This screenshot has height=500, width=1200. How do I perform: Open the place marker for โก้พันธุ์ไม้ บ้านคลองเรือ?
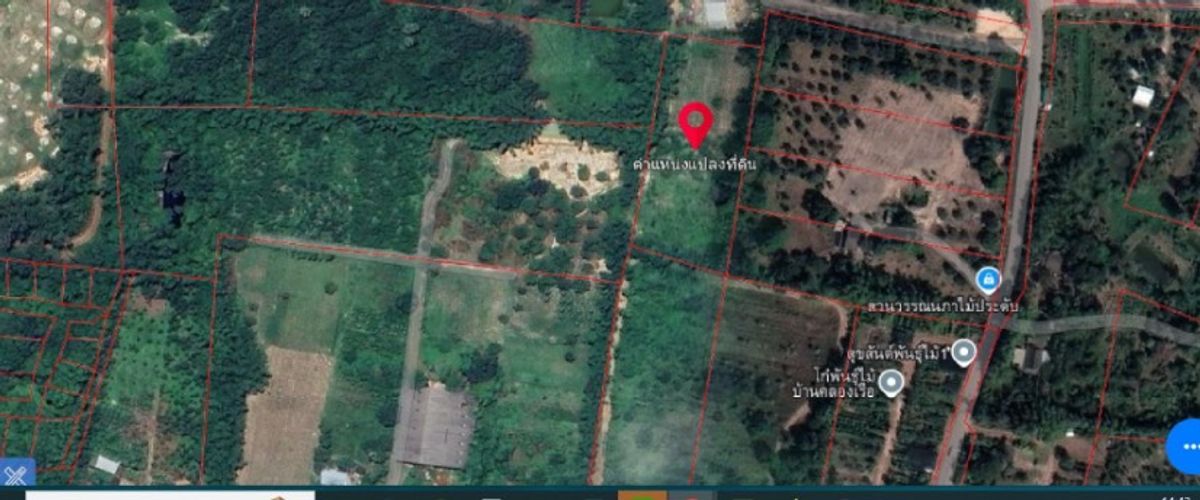[892, 380]
